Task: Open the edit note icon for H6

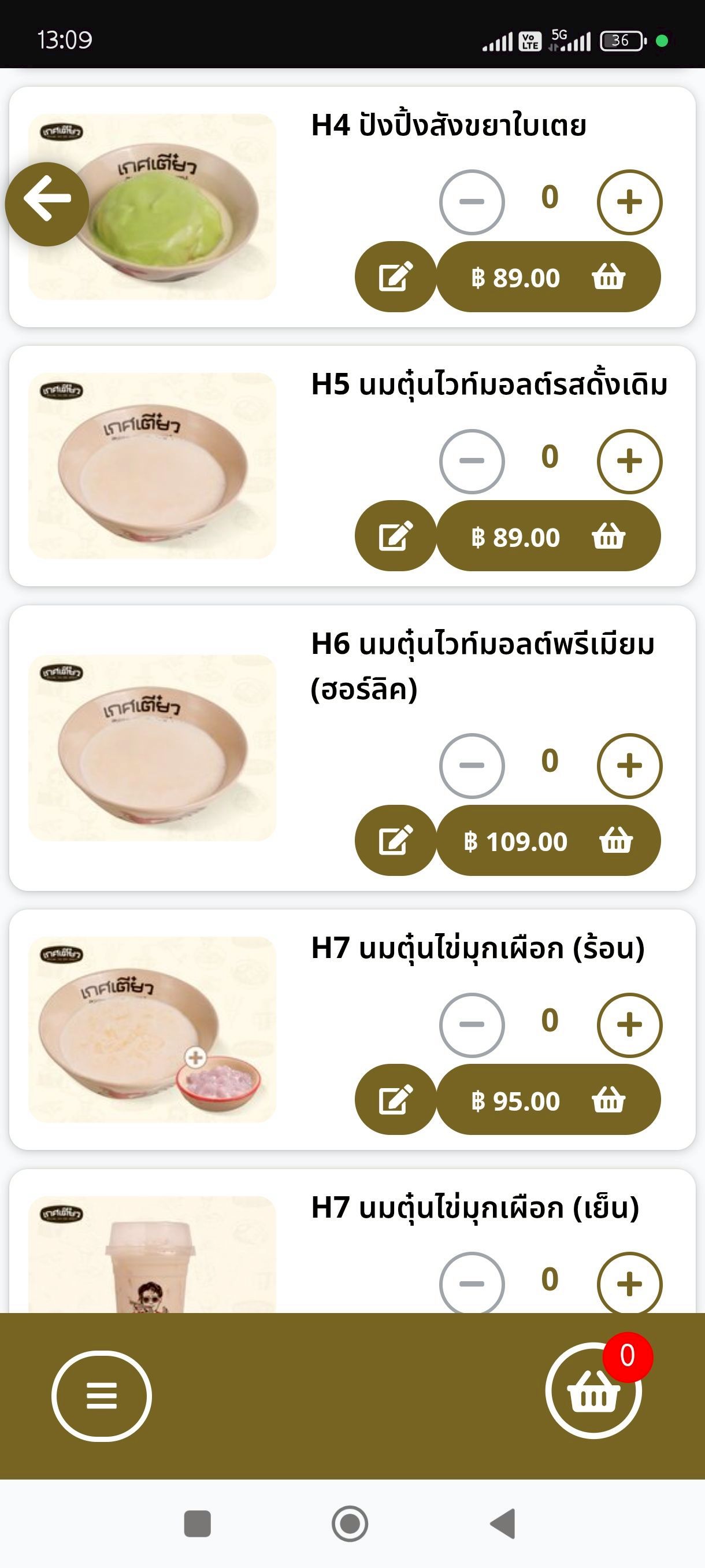Action: [x=395, y=841]
